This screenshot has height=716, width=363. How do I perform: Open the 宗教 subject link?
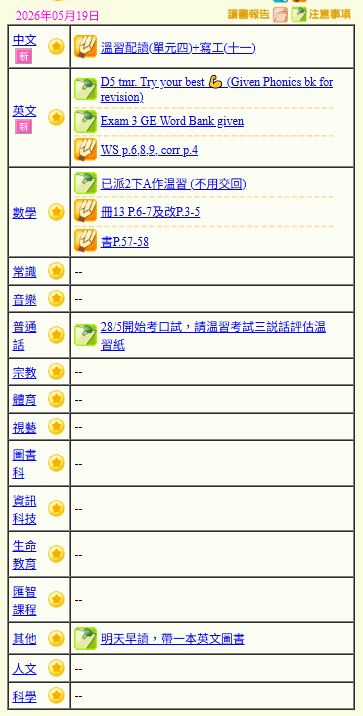click(x=24, y=373)
